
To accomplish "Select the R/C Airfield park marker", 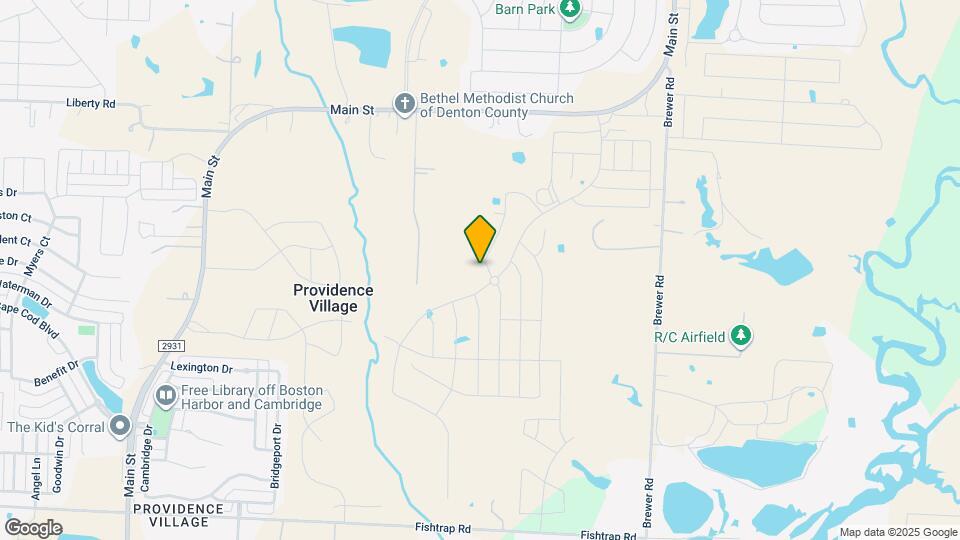I will click(741, 336).
